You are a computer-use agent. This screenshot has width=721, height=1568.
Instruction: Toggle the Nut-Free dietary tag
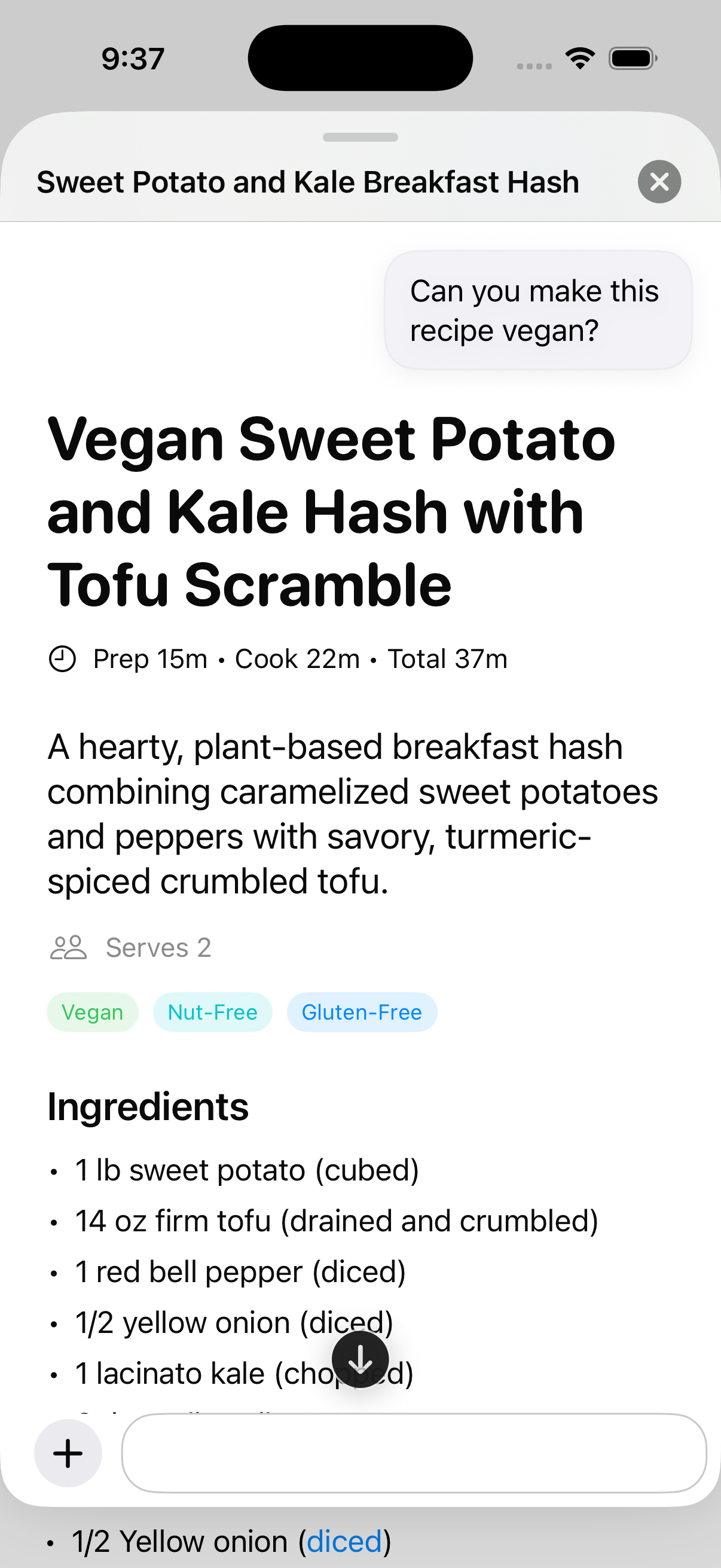point(212,1012)
